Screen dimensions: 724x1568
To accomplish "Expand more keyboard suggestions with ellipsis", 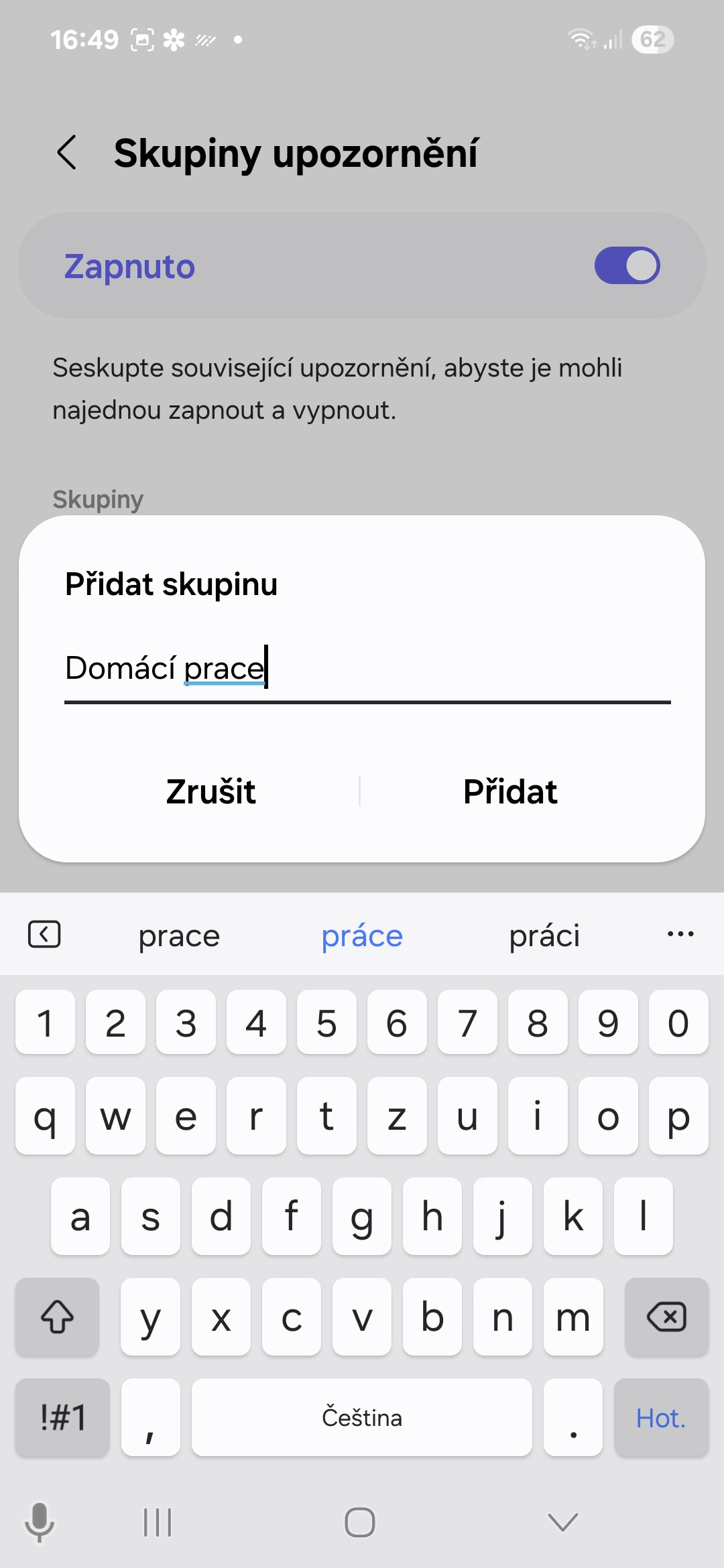I will coord(679,934).
